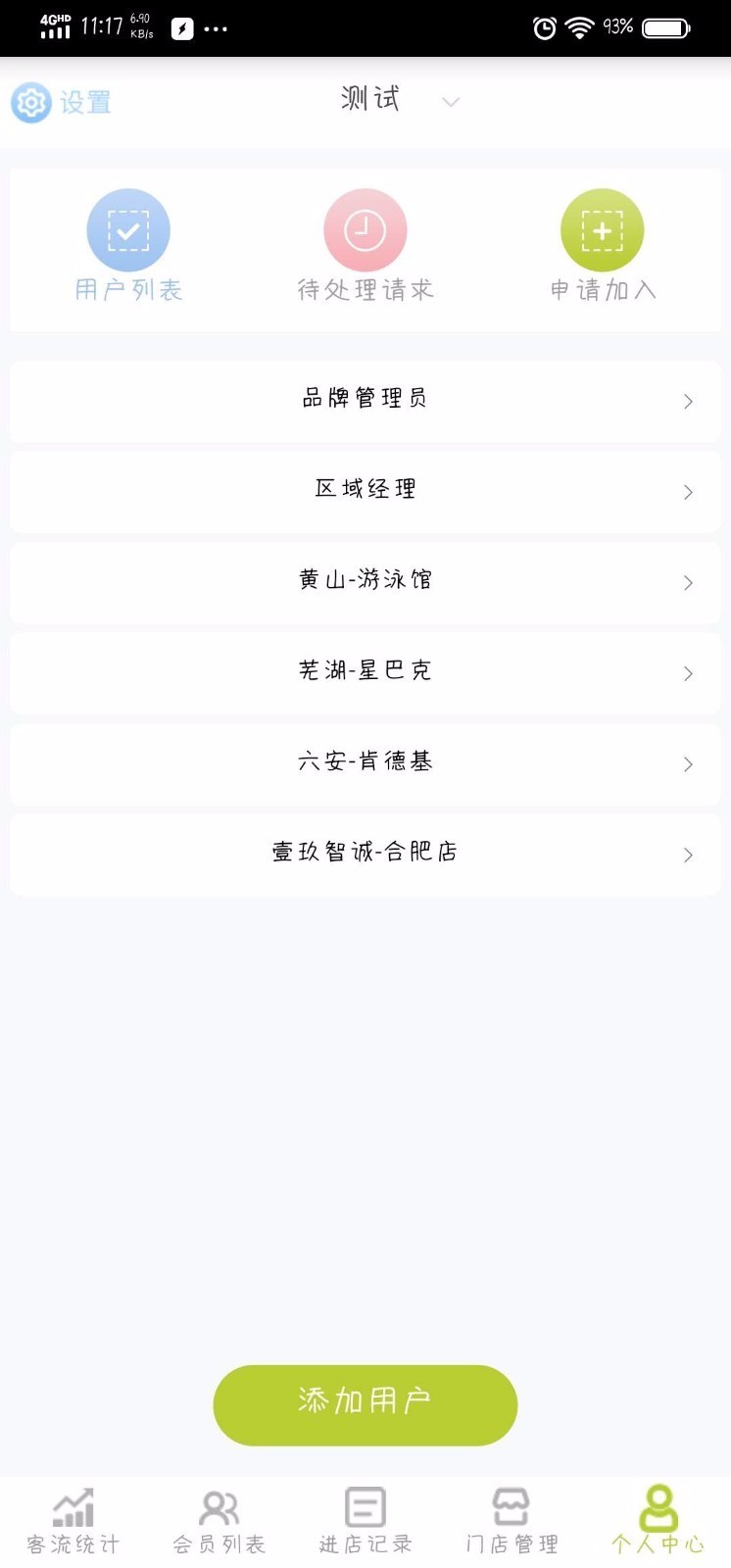731x1568 pixels.
Task: Open the 黄山-游泳馆 list item
Action: pyautogui.click(x=365, y=581)
